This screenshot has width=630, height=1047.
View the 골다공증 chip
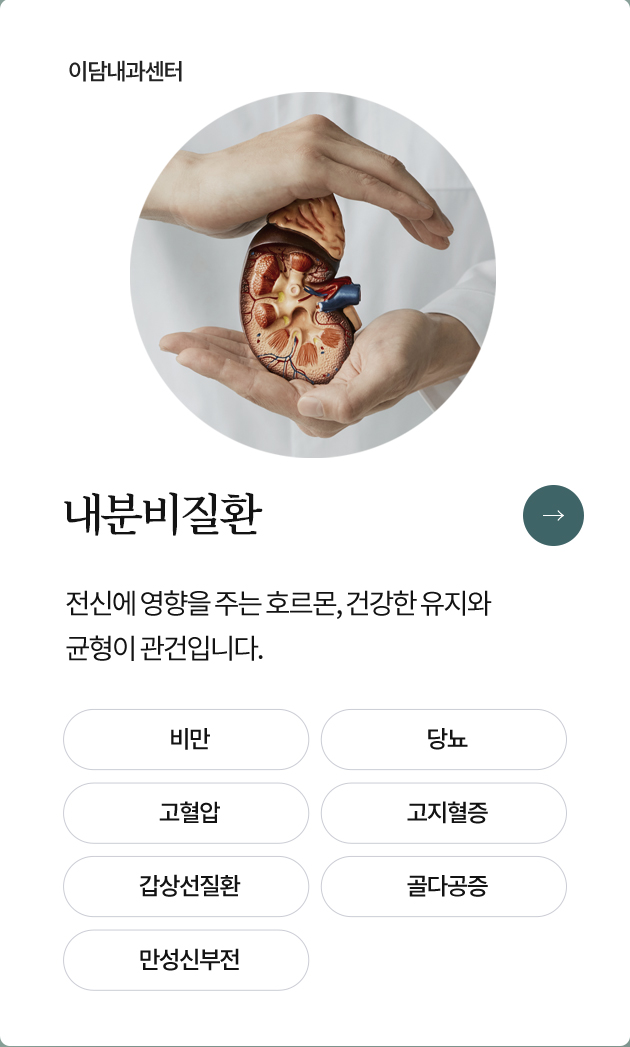(444, 887)
